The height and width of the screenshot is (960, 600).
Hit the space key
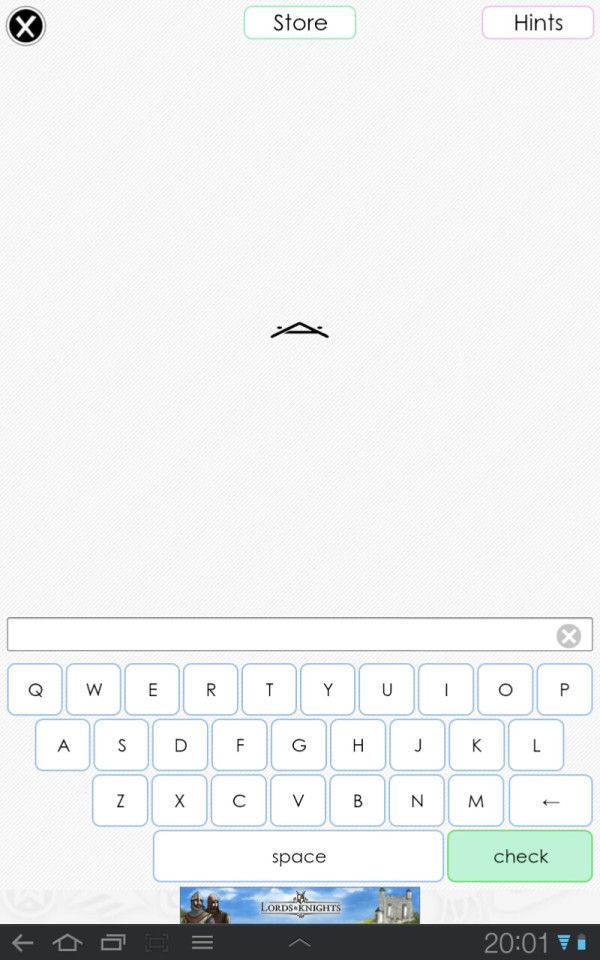click(x=298, y=856)
